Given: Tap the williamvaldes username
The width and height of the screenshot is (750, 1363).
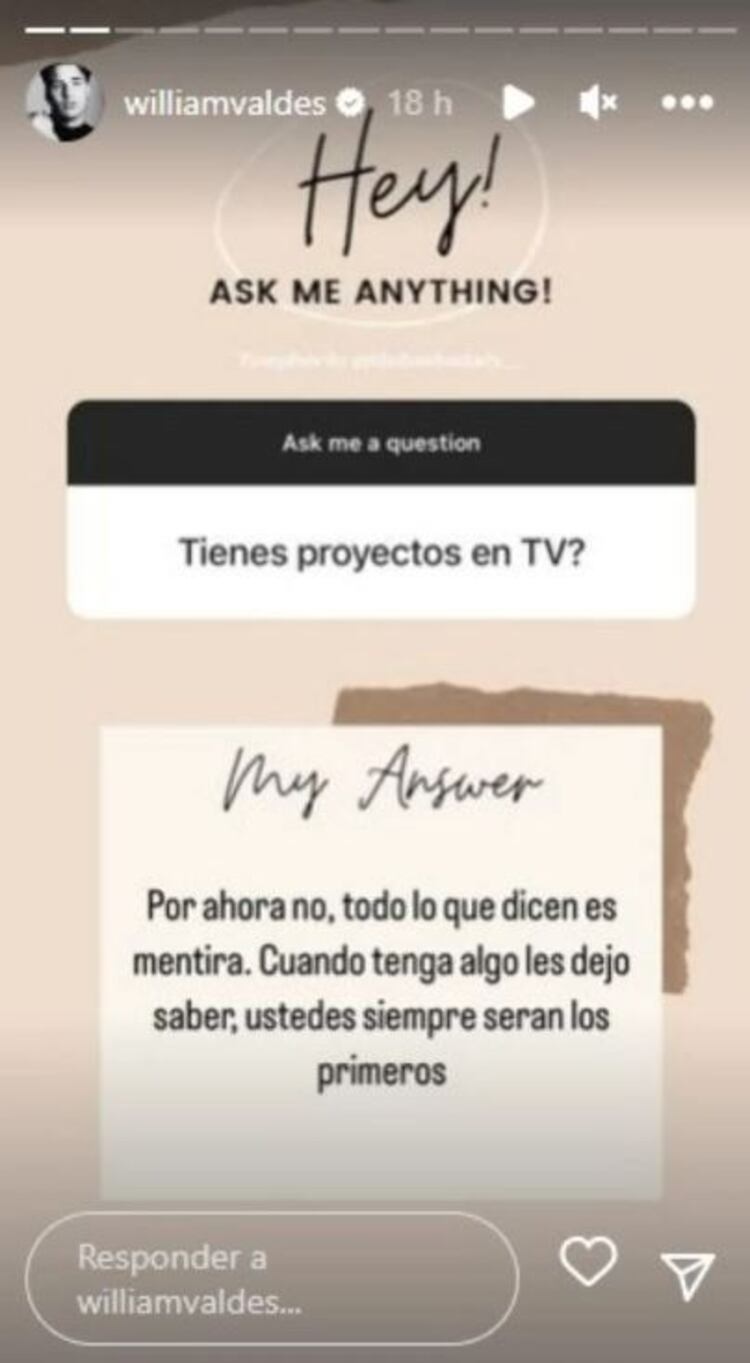Looking at the screenshot, I should [225, 102].
